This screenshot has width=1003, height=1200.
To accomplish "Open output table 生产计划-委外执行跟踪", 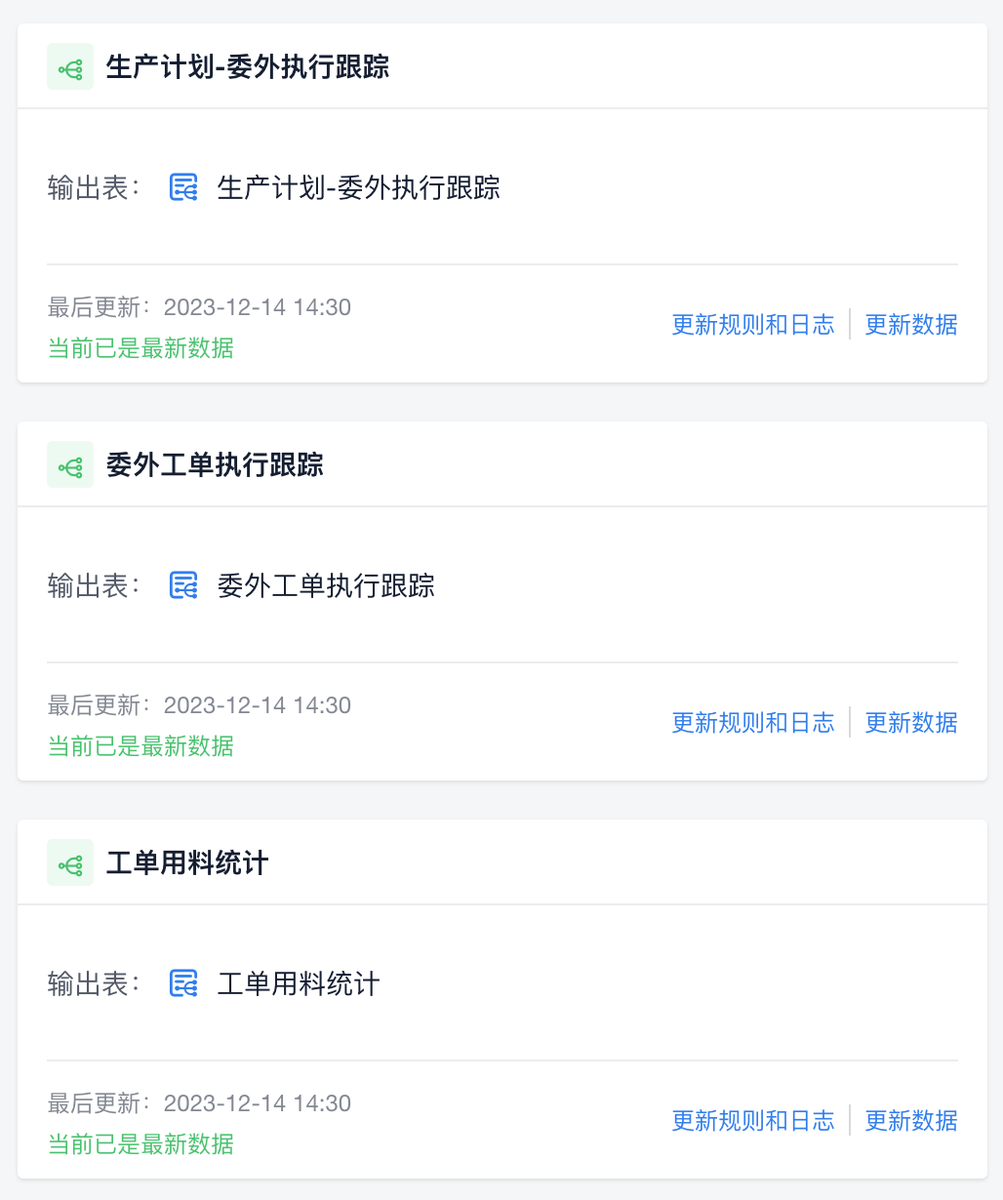I will tap(358, 188).
